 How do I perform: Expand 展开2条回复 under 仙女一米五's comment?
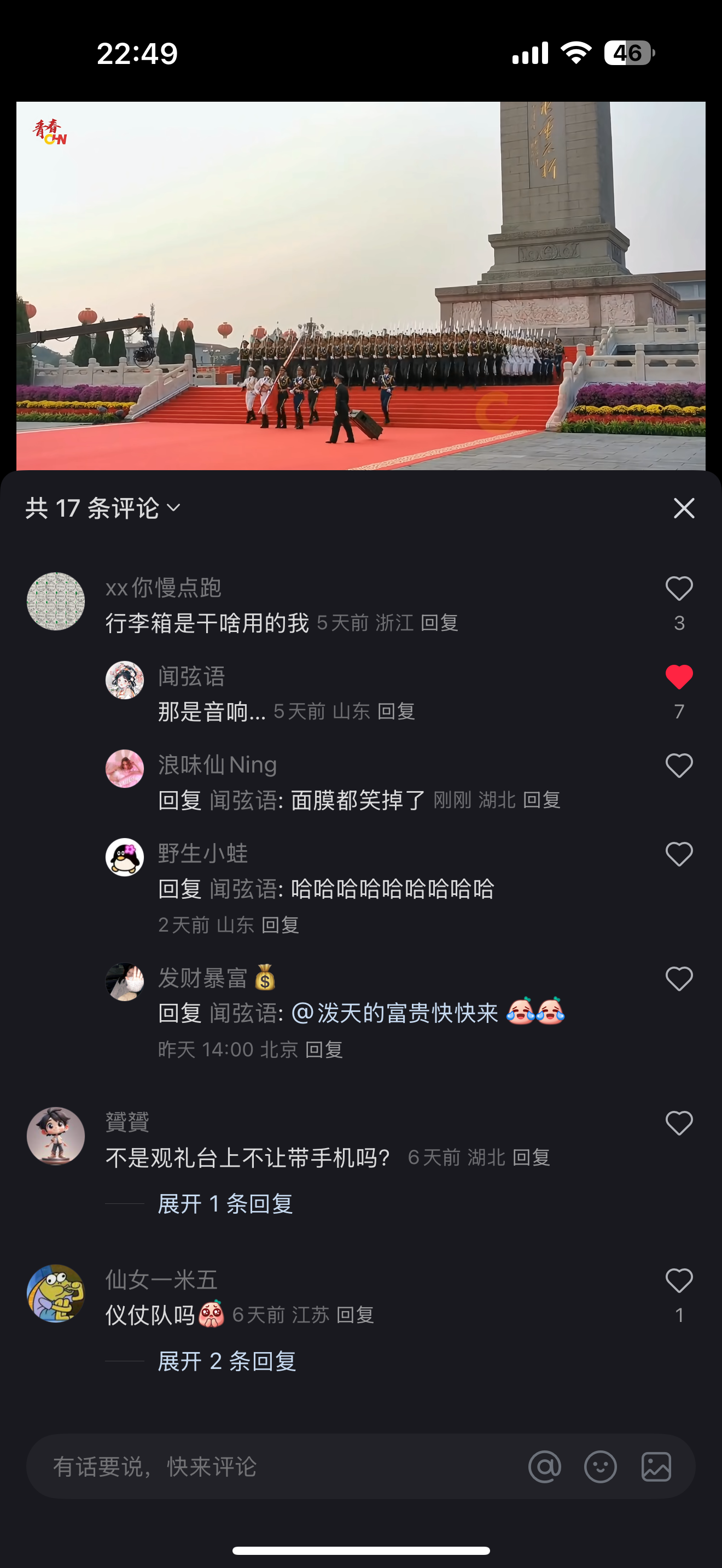pyautogui.click(x=226, y=1361)
